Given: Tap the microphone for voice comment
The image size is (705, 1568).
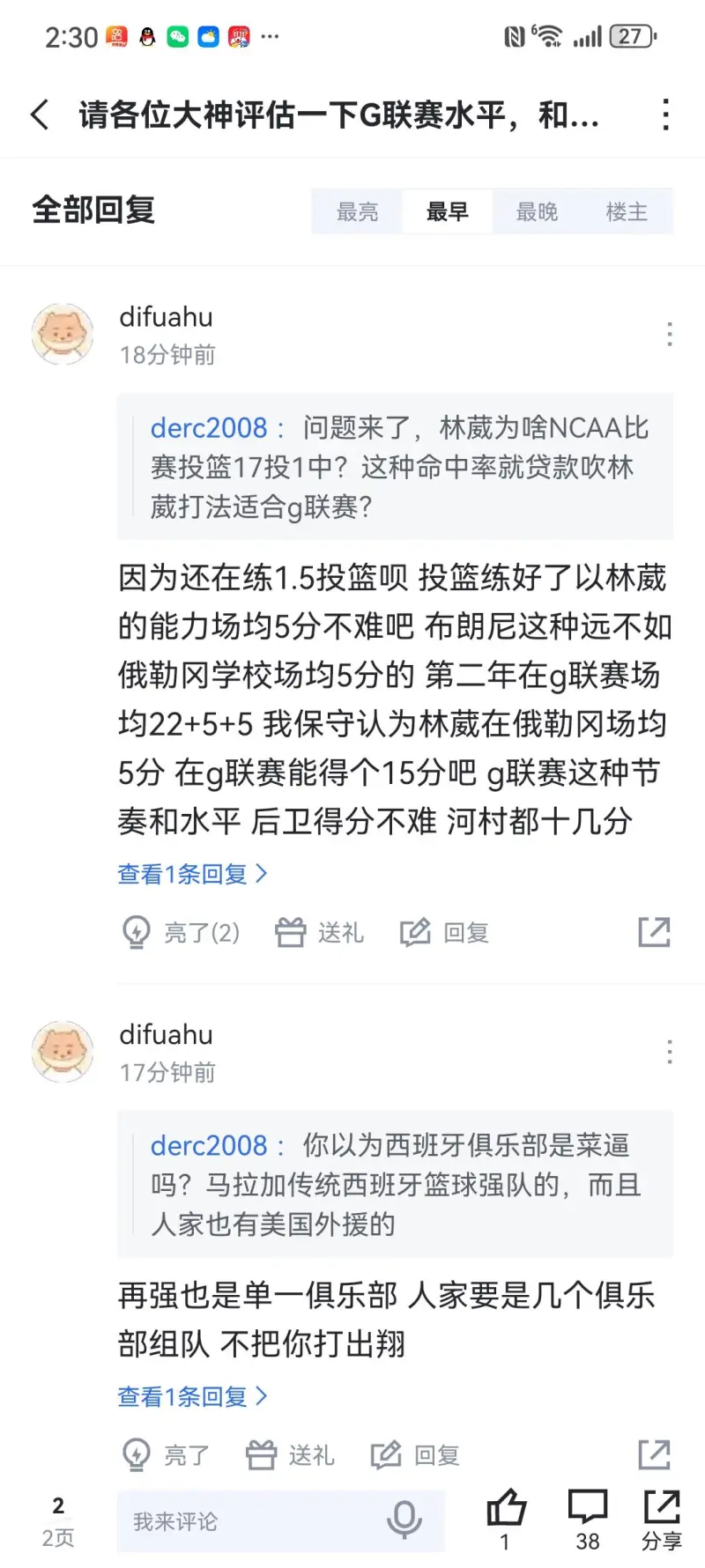Looking at the screenshot, I should (x=404, y=1520).
